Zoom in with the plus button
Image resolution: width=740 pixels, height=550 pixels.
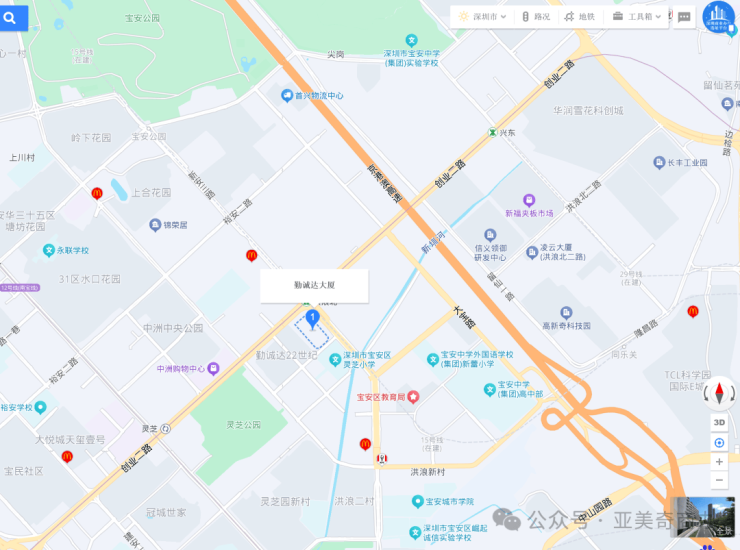click(x=719, y=462)
